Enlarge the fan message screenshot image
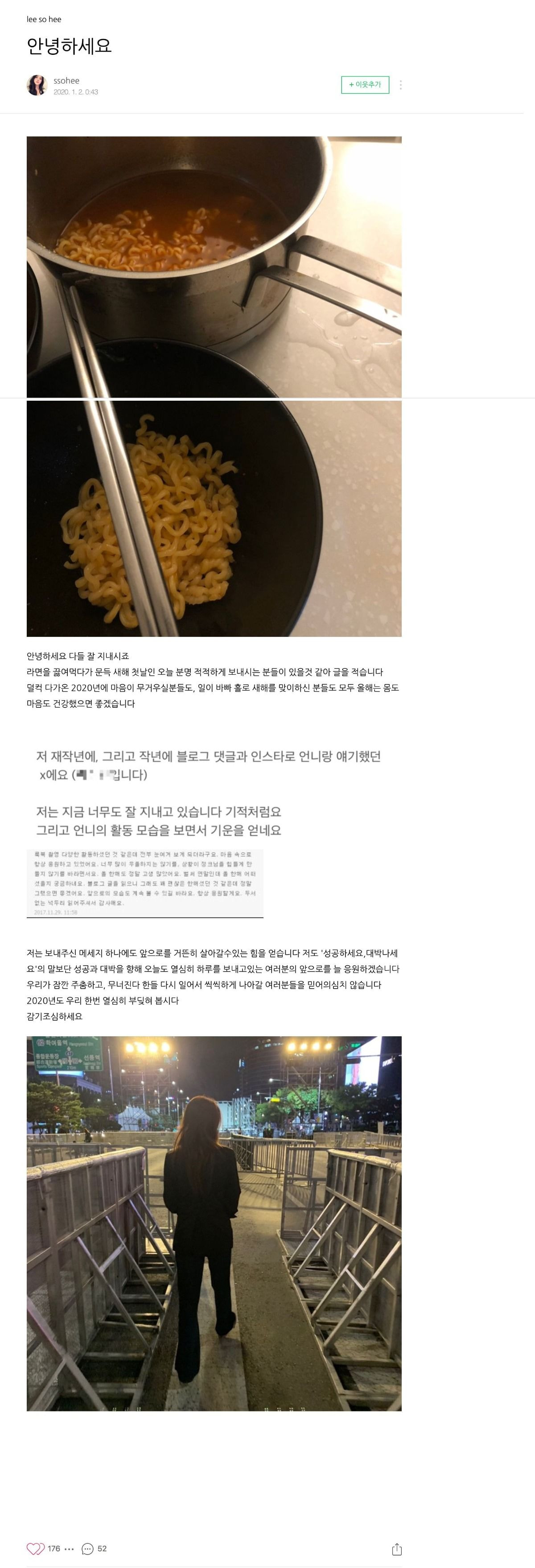Image resolution: width=535 pixels, height=1568 pixels. [x=145, y=883]
